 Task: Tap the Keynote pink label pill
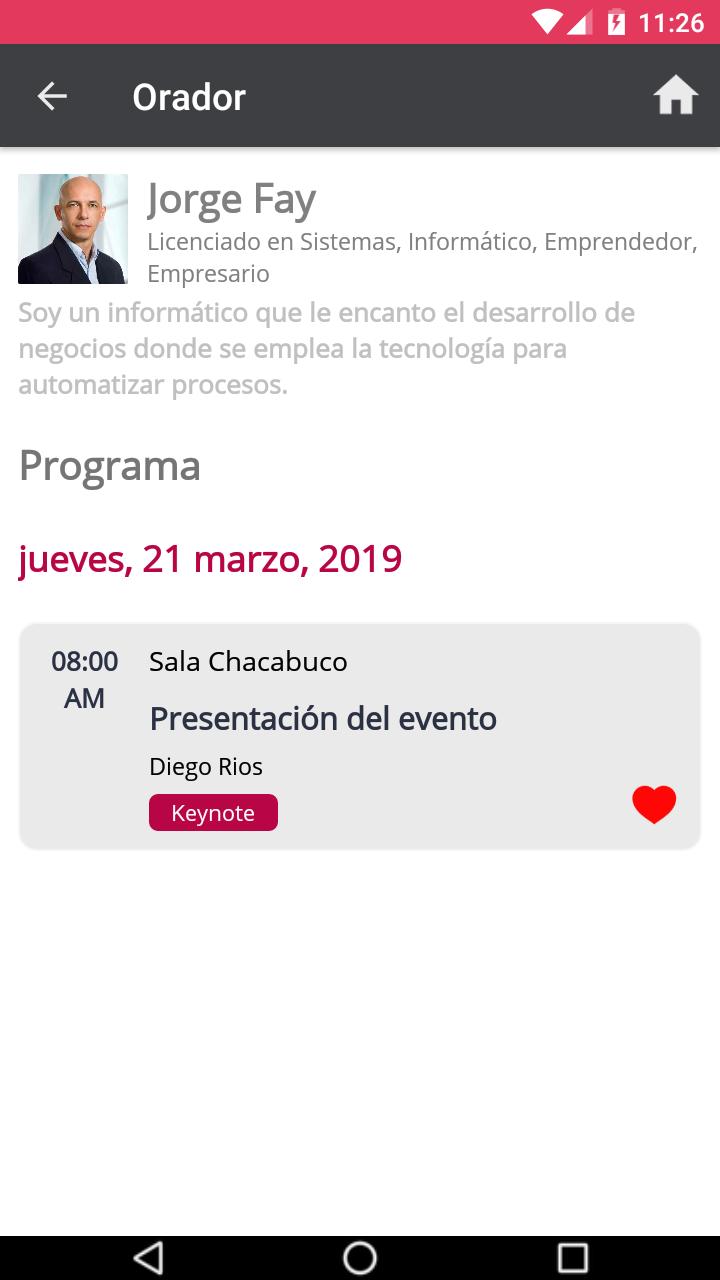pos(213,812)
